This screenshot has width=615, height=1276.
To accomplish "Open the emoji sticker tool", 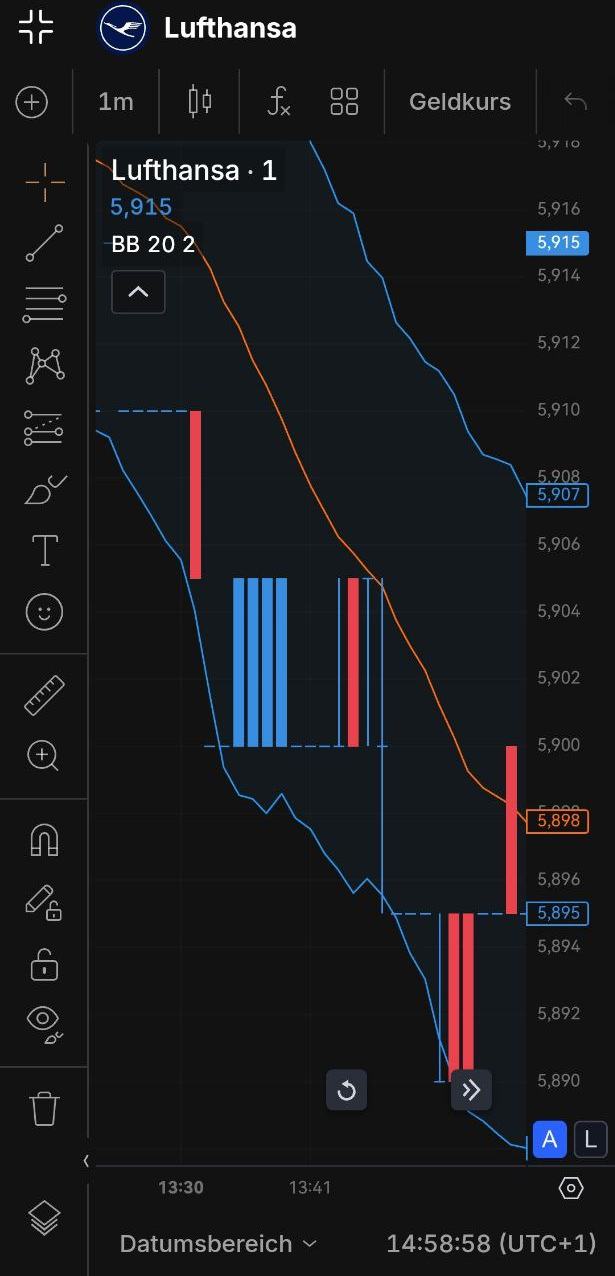I will pos(44,612).
